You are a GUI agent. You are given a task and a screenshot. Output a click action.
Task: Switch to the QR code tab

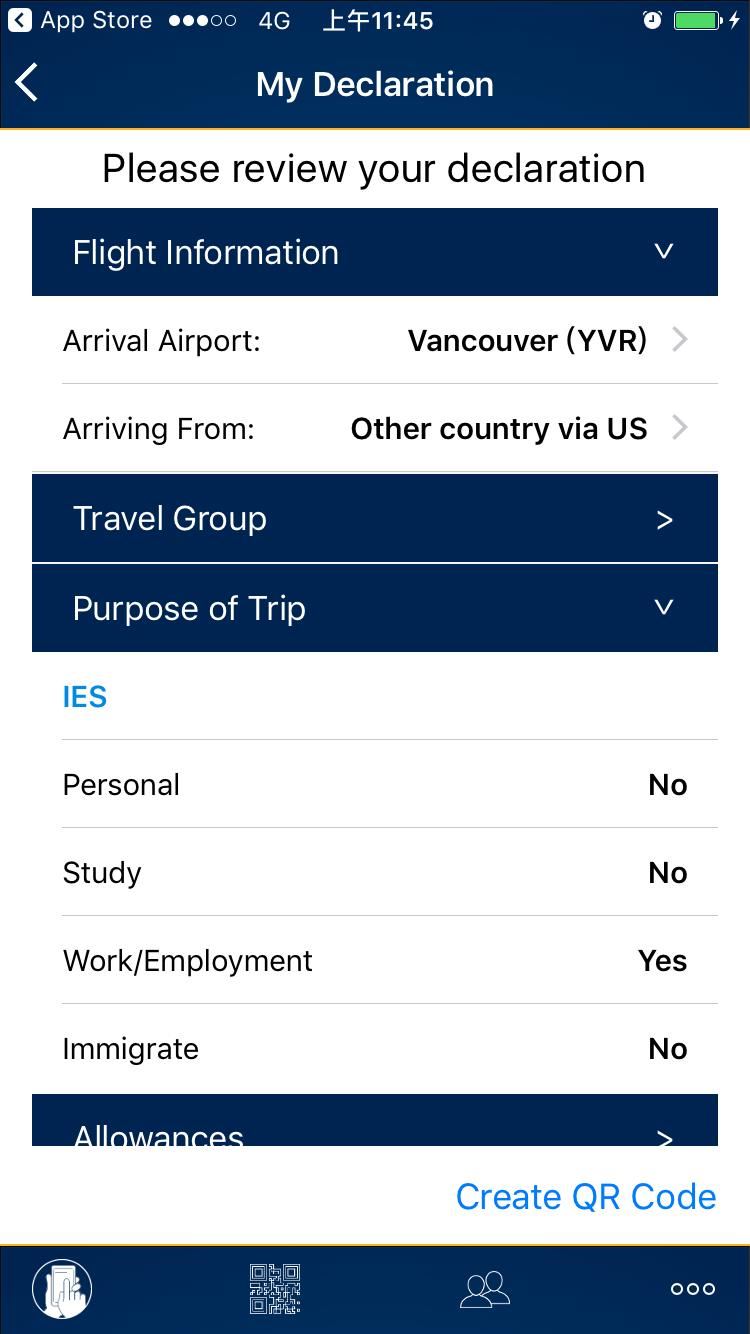[x=275, y=1288]
